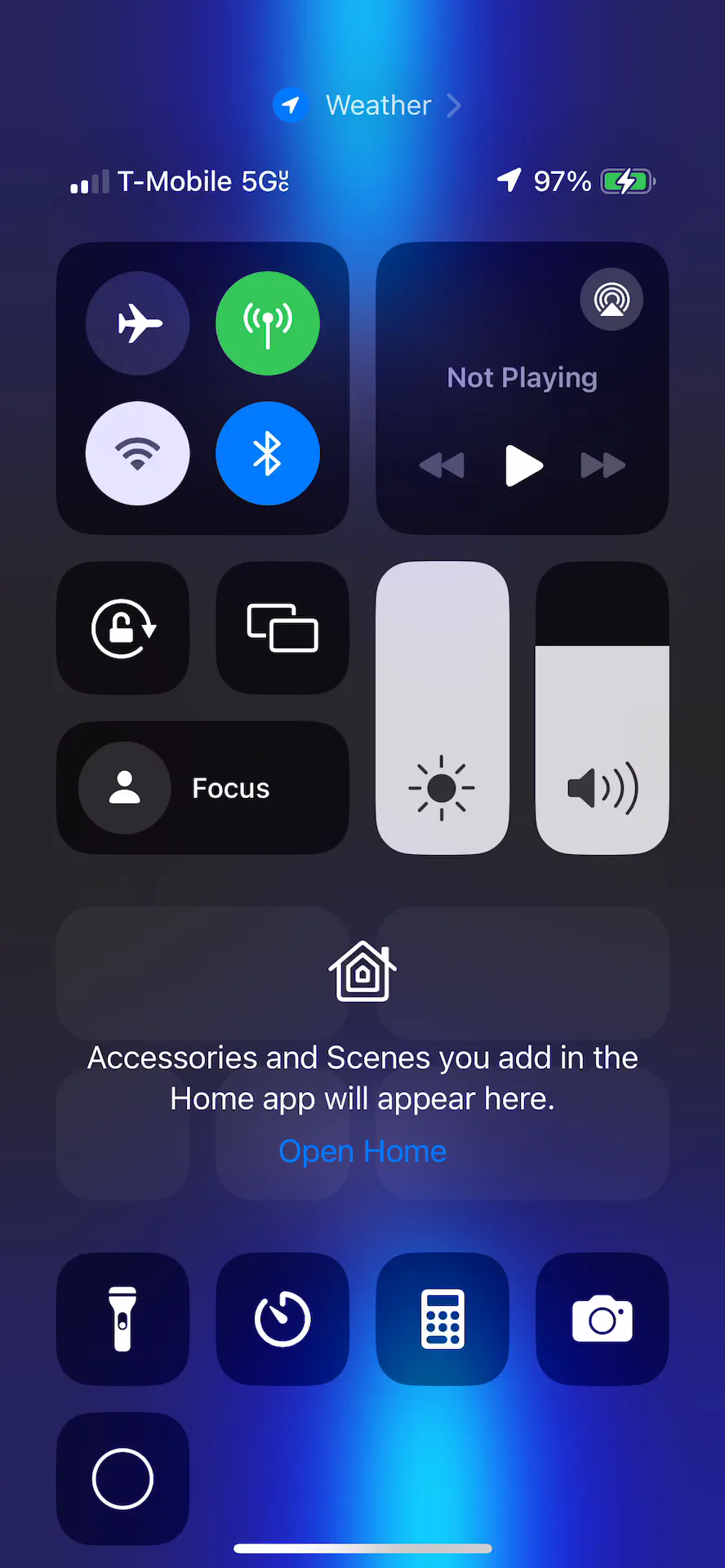725x1568 pixels.
Task: Start screen recording
Action: (x=122, y=1479)
